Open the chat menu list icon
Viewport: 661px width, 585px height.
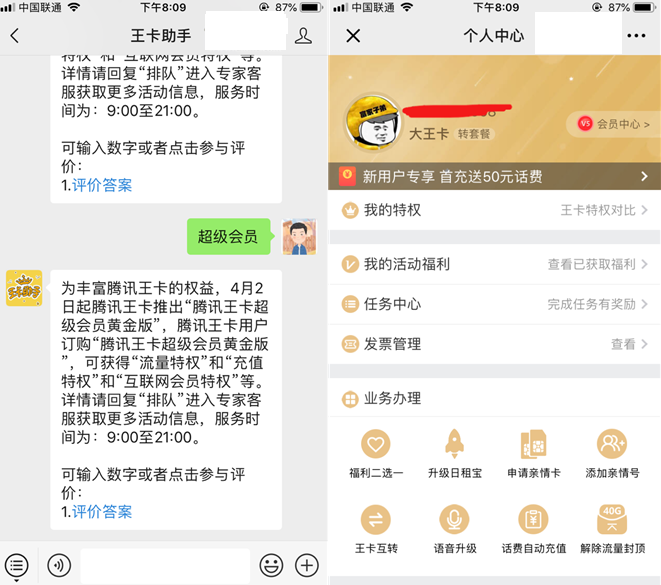(18, 565)
